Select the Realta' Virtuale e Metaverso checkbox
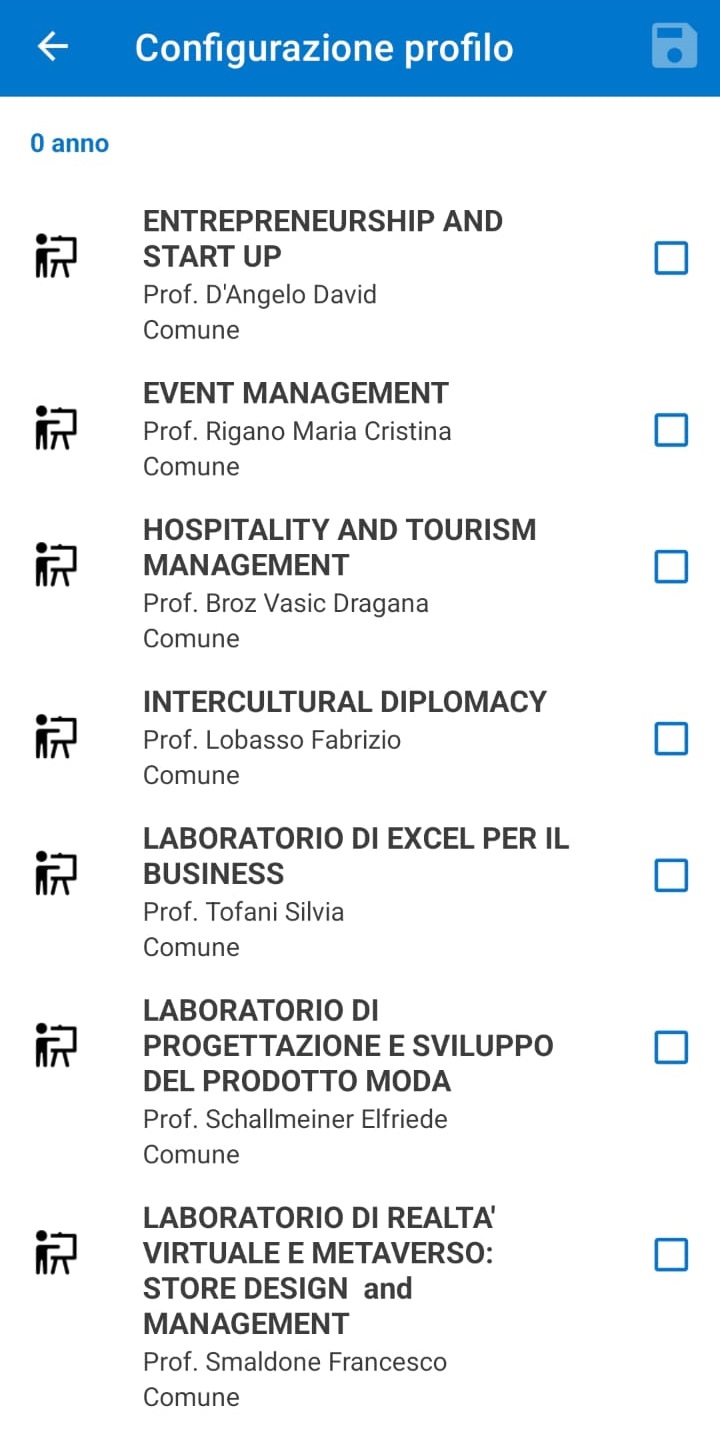This screenshot has height=1443, width=720. (x=671, y=1254)
